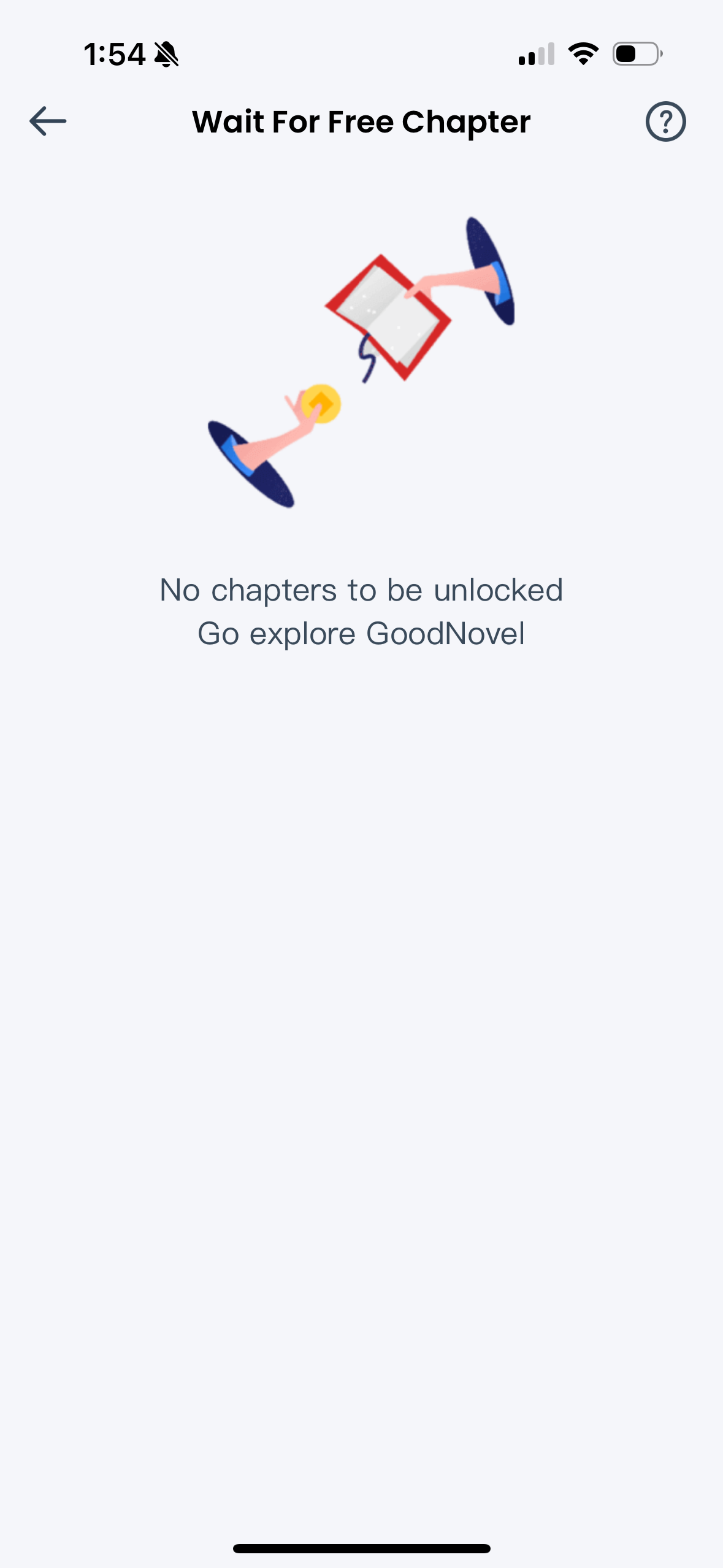Tap the Go explore GoodNovel text

[x=361, y=633]
